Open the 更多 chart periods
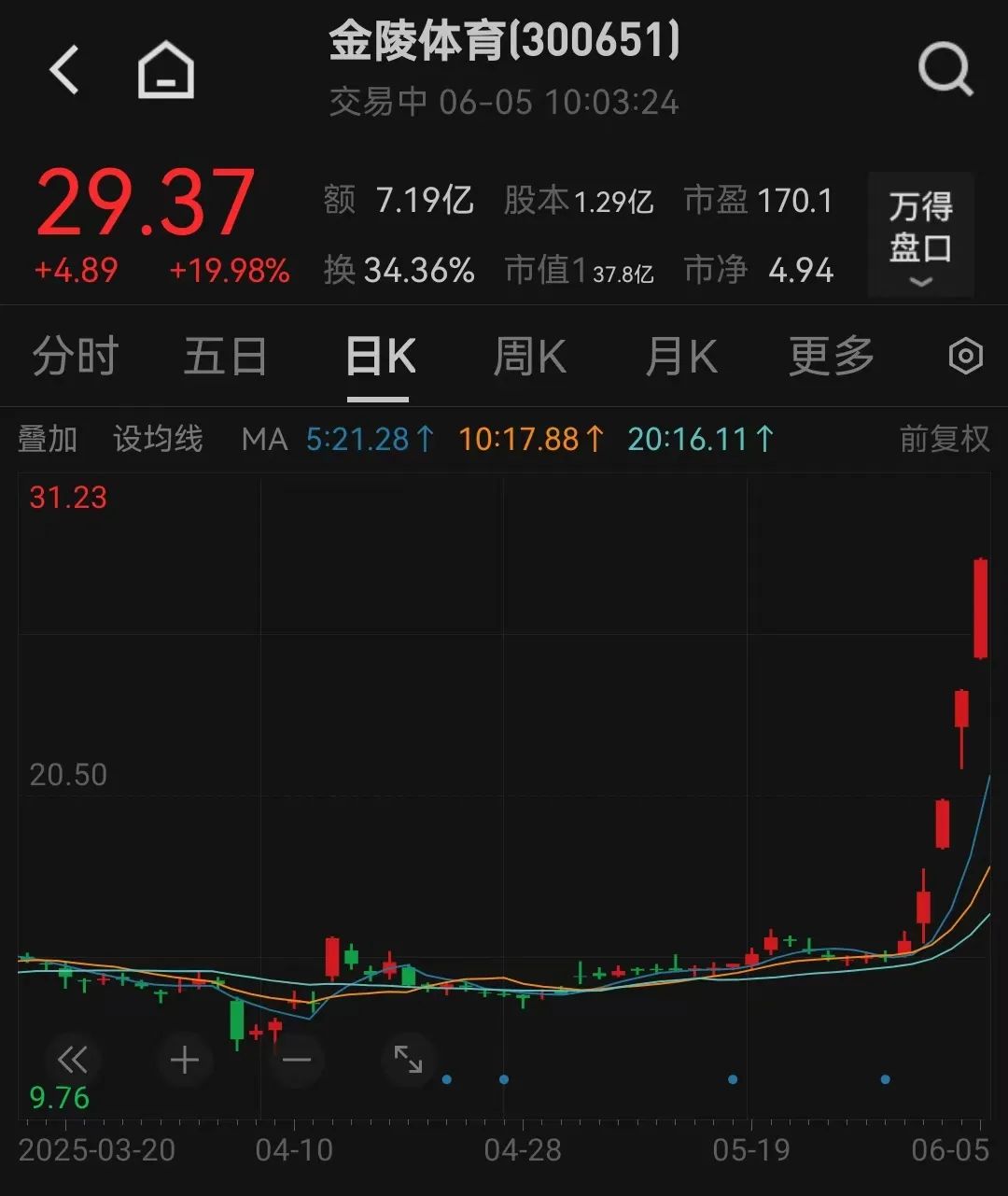This screenshot has height=1196, width=1008. pyautogui.click(x=831, y=357)
